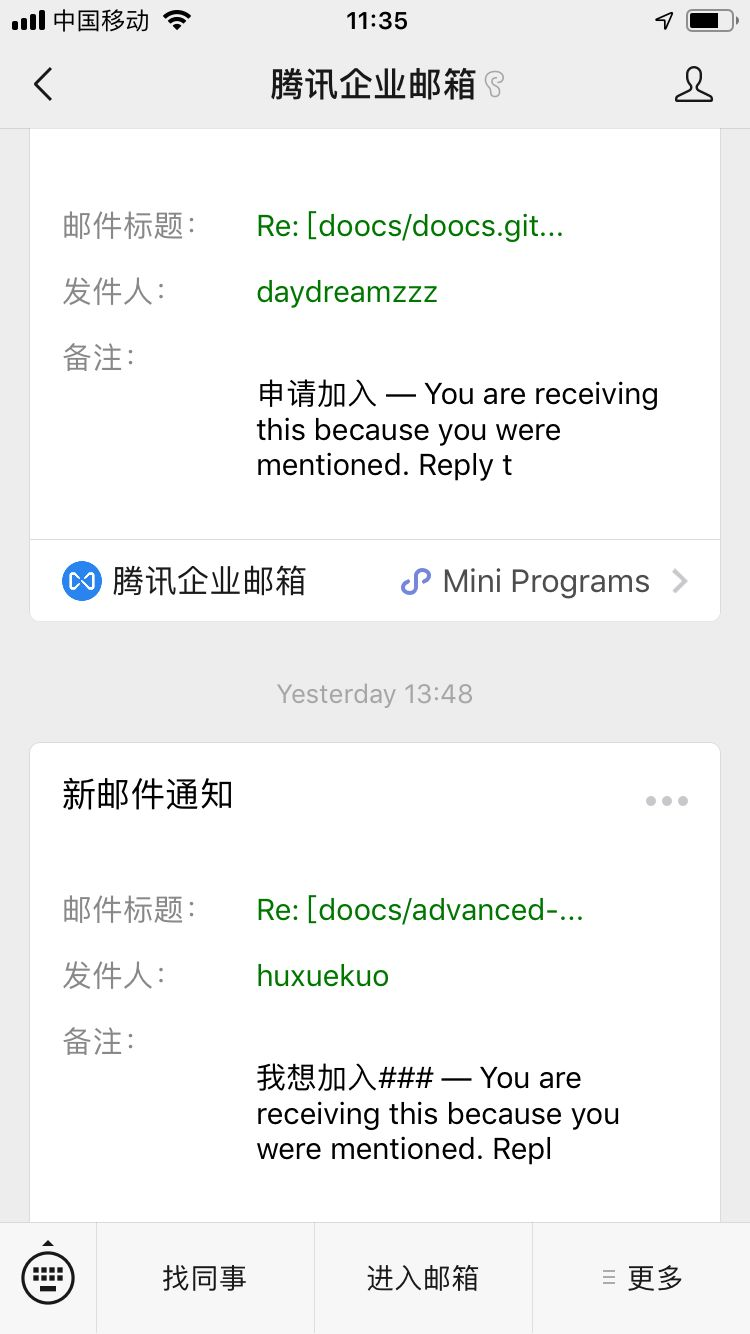750x1334 pixels.
Task: Tap the battery indicator in status bar
Action: pyautogui.click(x=712, y=19)
